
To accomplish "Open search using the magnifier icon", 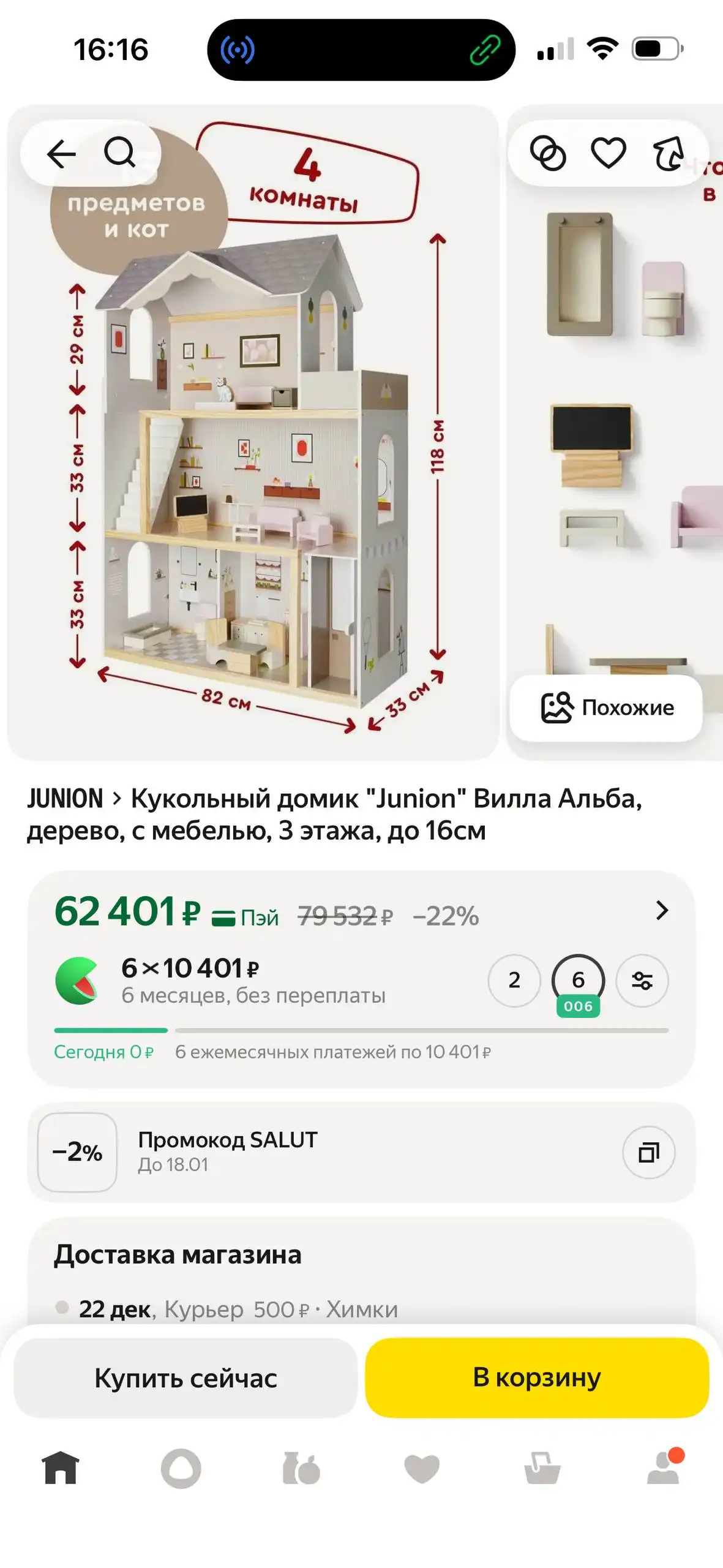I will (120, 154).
